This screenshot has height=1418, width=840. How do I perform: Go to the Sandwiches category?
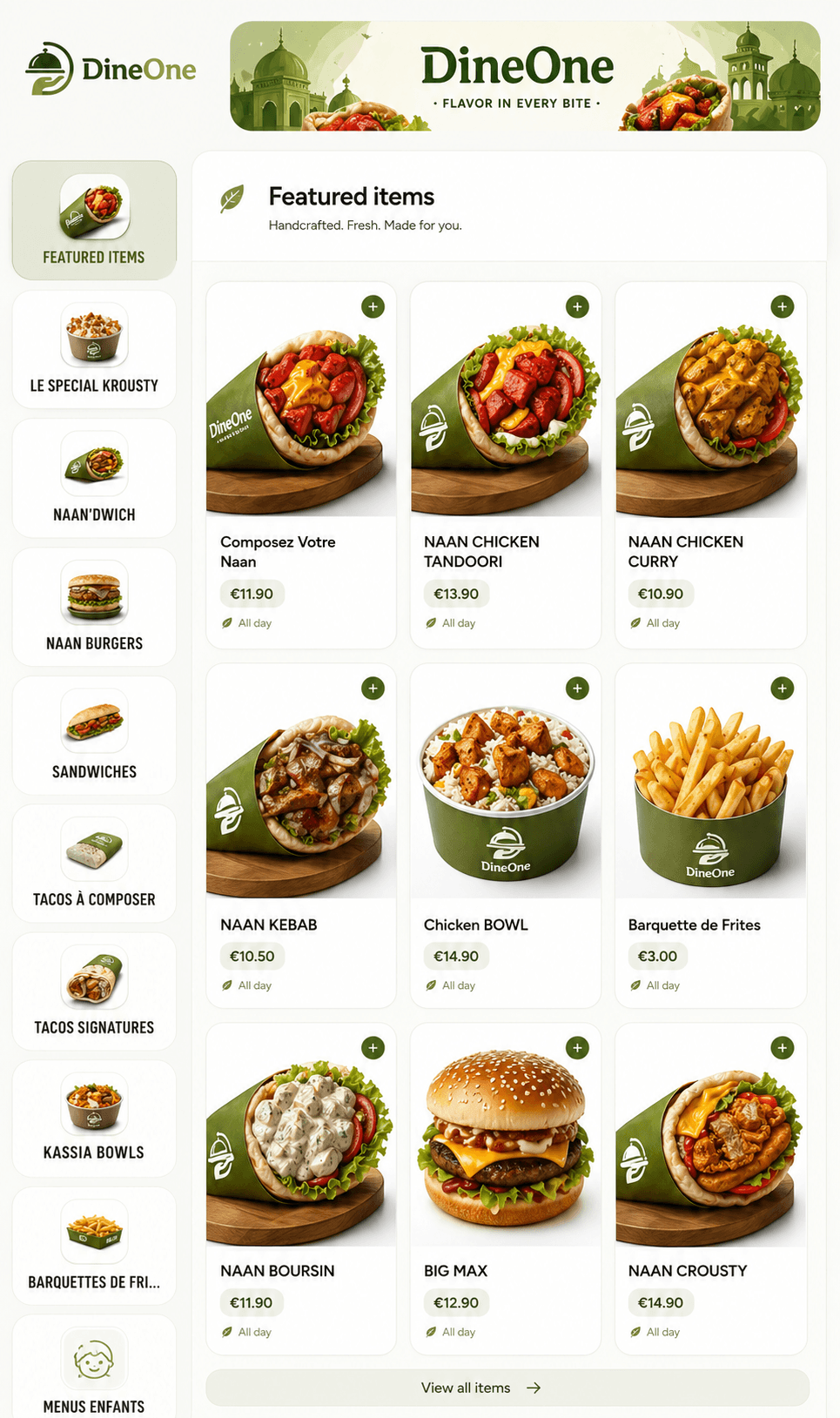94,735
